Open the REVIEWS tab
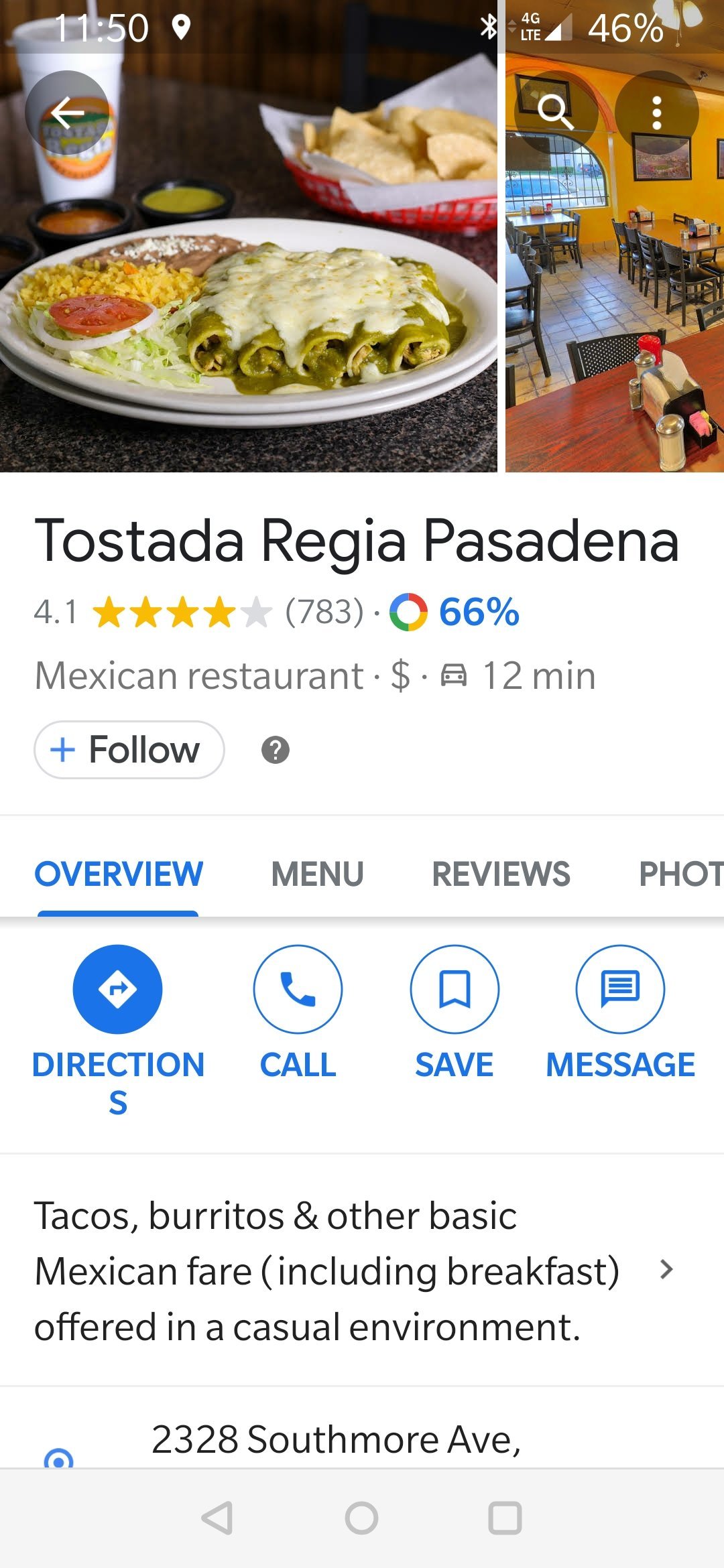 click(500, 874)
